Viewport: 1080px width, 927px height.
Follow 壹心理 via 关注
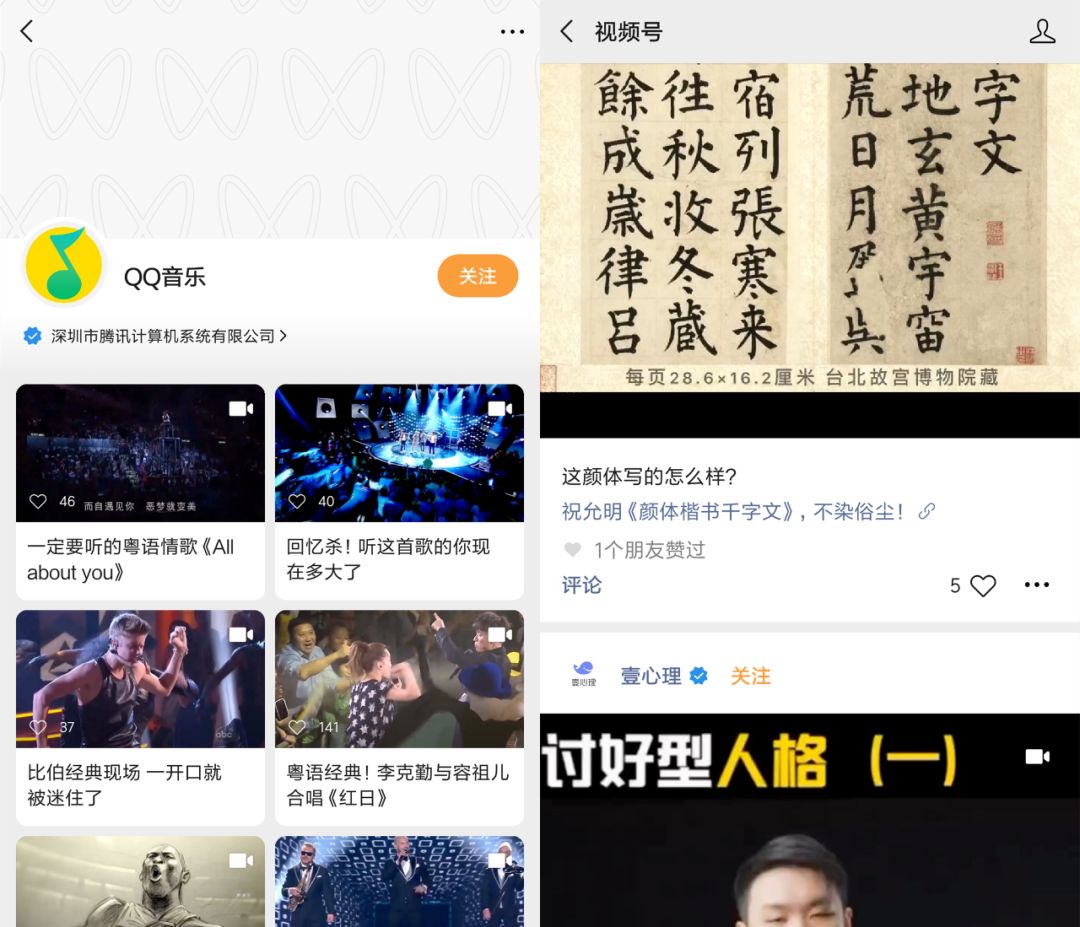[x=750, y=676]
